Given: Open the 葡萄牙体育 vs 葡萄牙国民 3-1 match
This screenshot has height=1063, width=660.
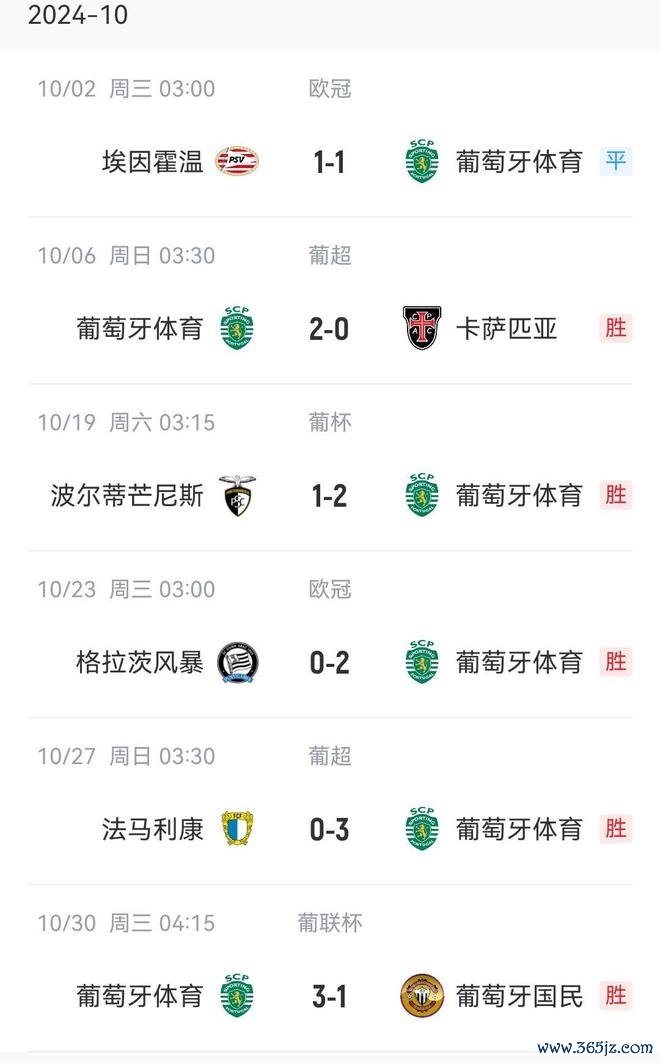Looking at the screenshot, I should 330,968.
